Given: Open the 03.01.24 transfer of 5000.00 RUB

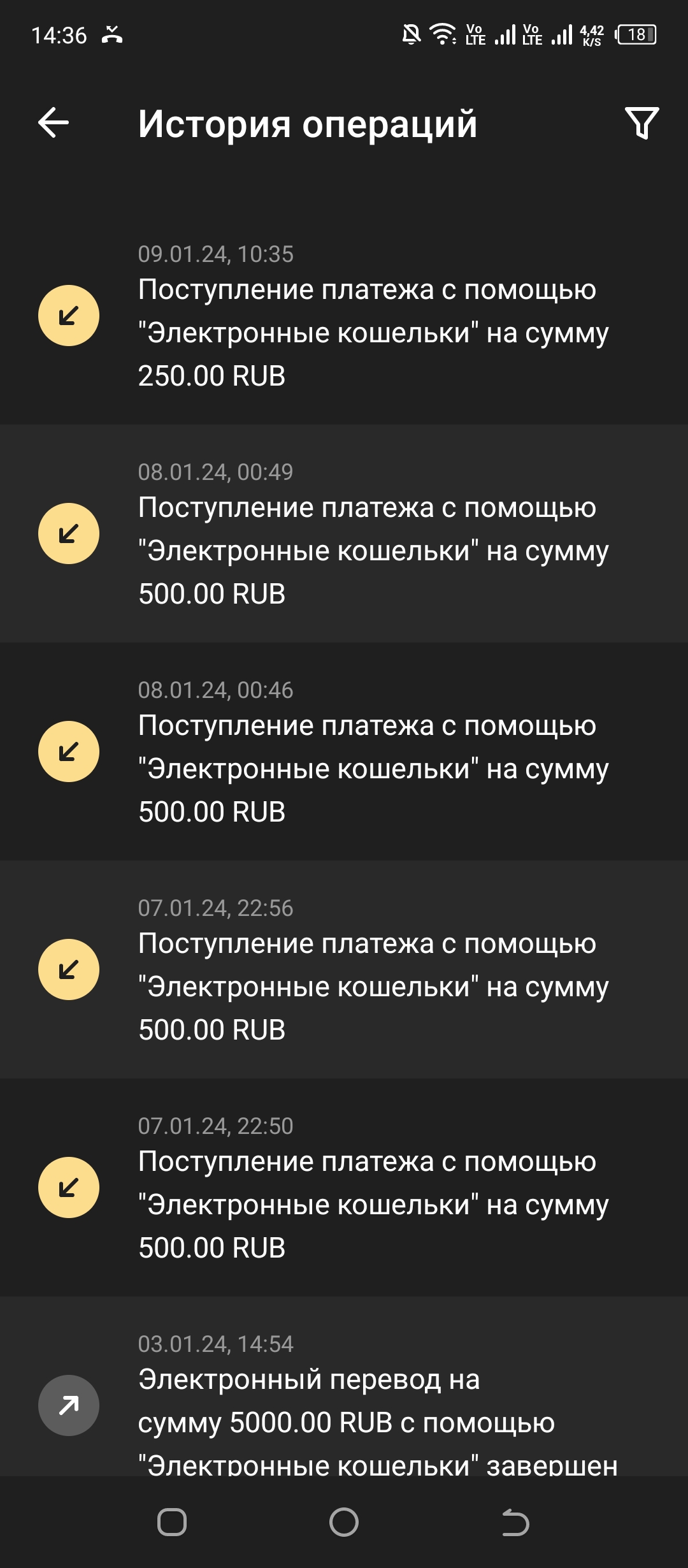Looking at the screenshot, I should pyautogui.click(x=344, y=1386).
